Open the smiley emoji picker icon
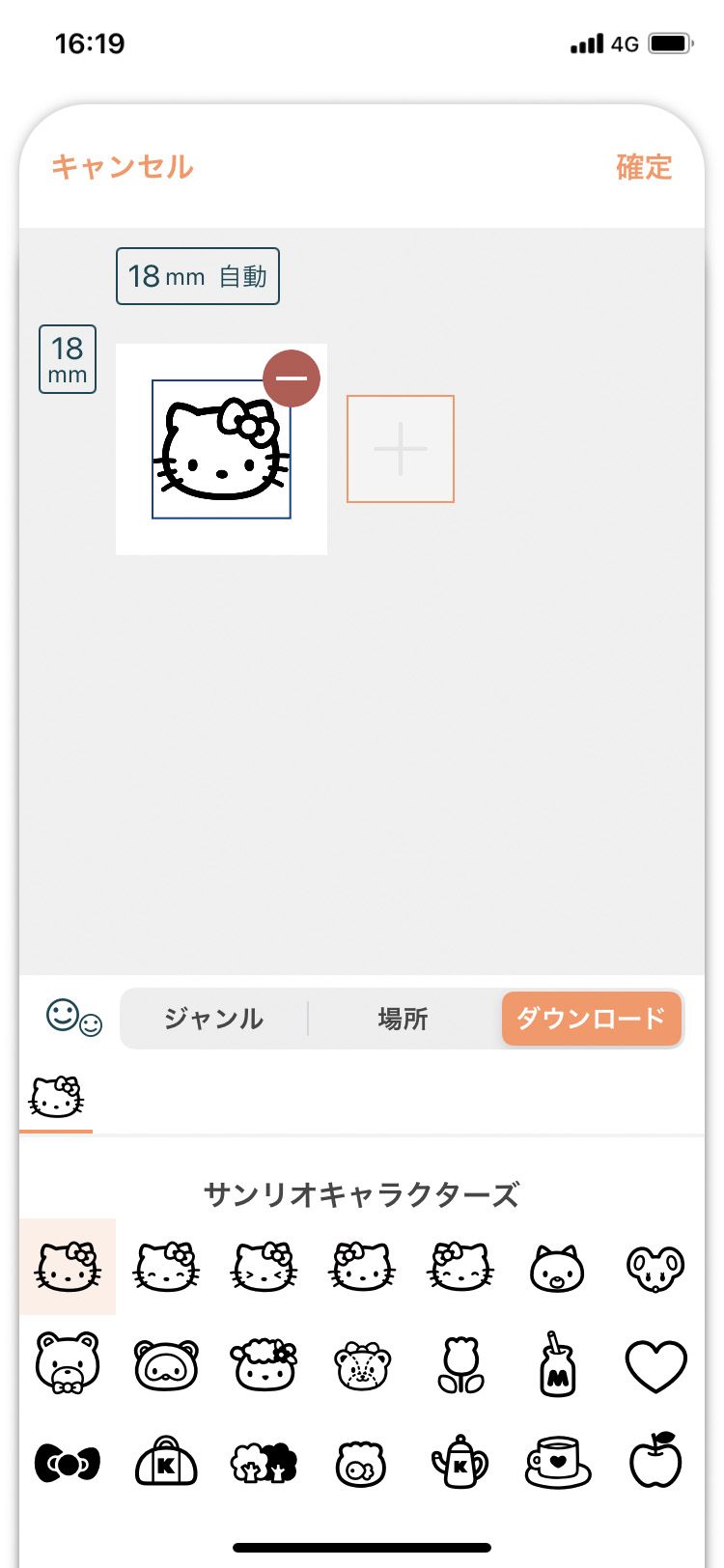 (x=73, y=1018)
